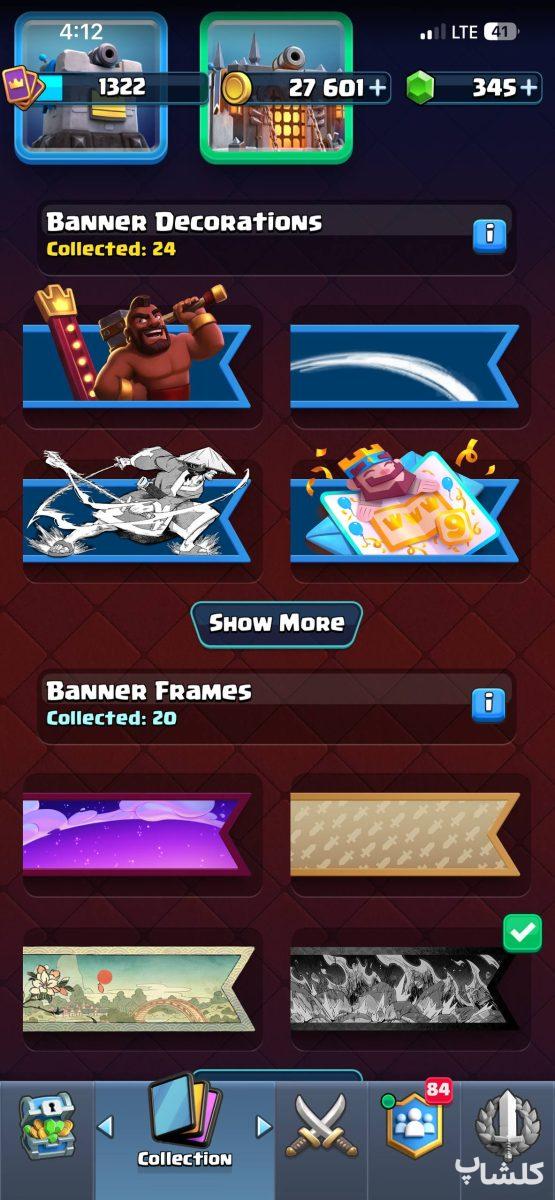The width and height of the screenshot is (555, 1200).
Task: Open the Clan tab with 84 badge
Action: (413, 1122)
